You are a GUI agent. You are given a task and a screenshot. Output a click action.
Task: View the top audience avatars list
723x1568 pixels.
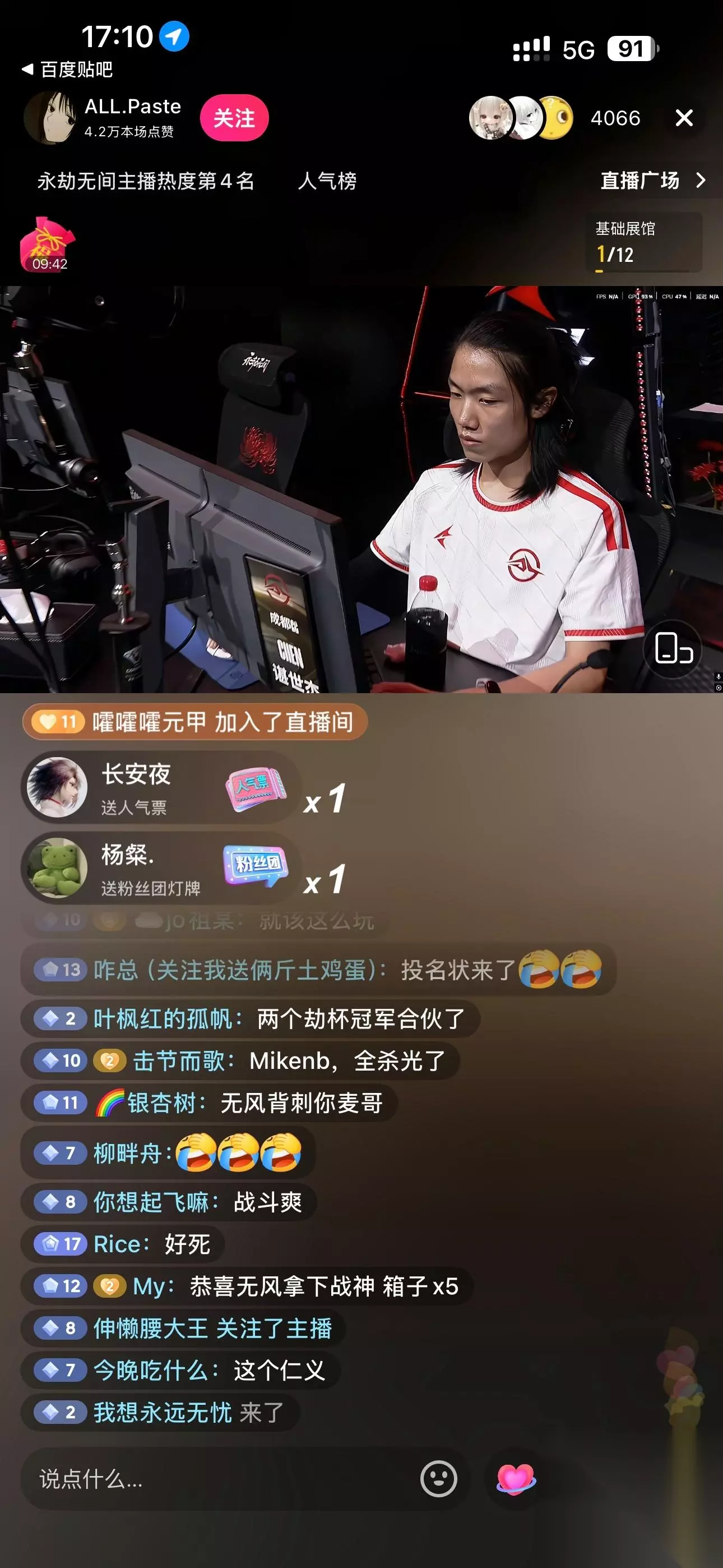pyautogui.click(x=521, y=118)
